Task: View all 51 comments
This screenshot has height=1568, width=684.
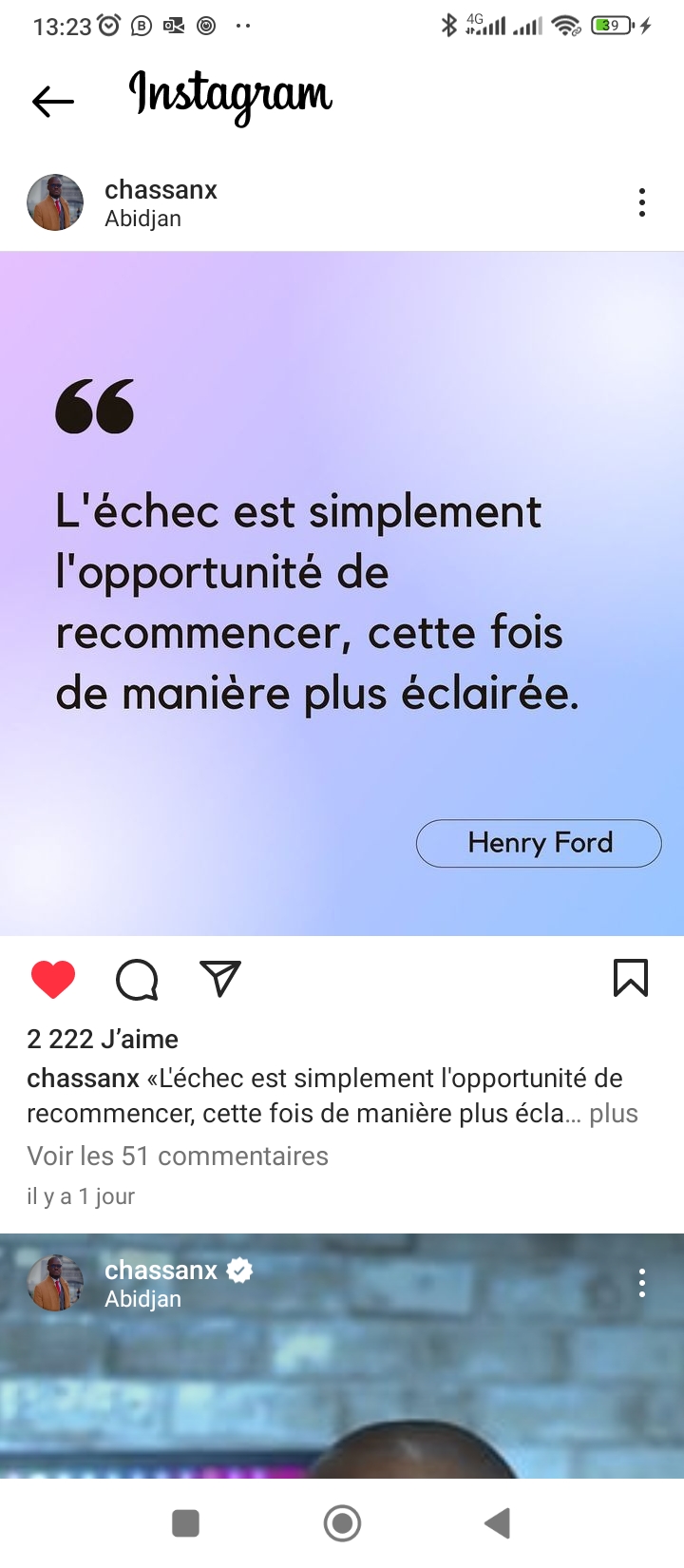Action: point(178,1156)
